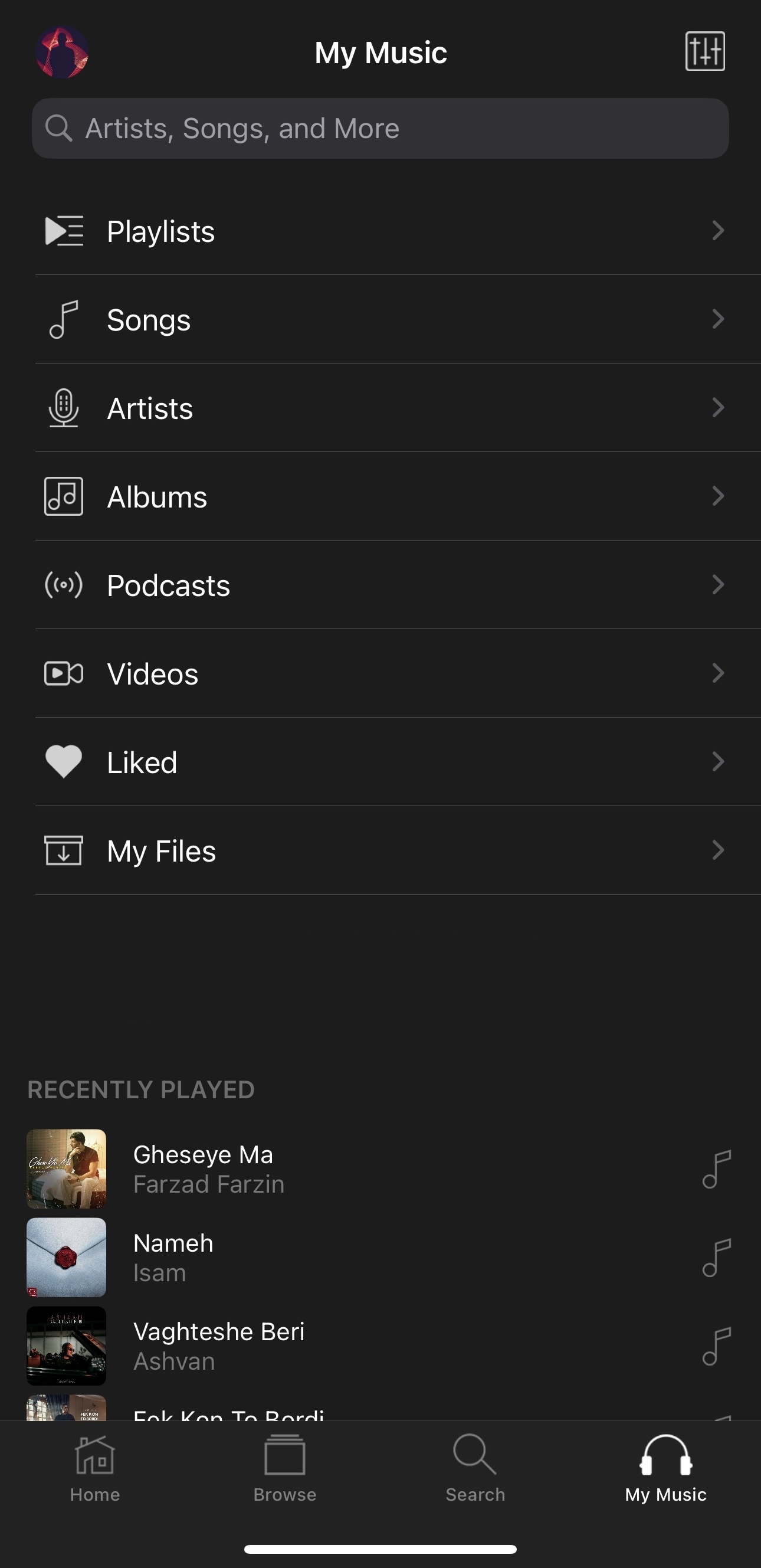Click the Podcasts broadcast icon

pyautogui.click(x=63, y=584)
